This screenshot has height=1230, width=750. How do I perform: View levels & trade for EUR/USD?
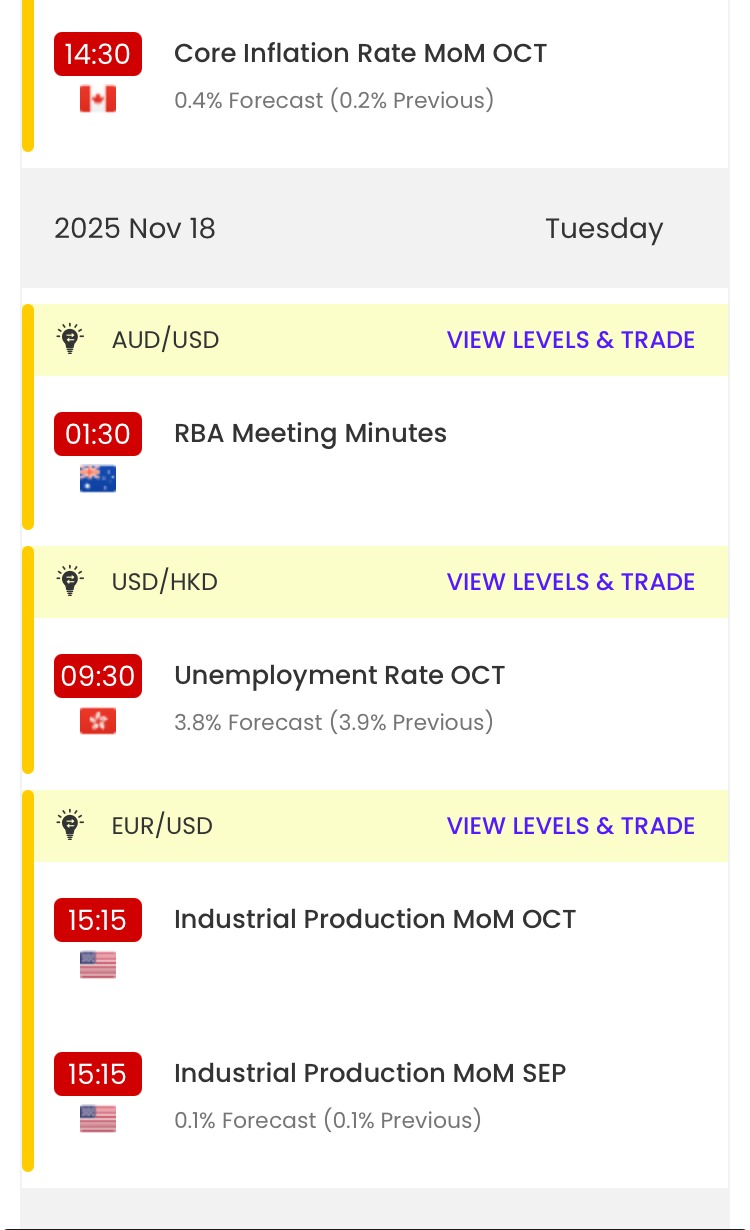coord(570,826)
